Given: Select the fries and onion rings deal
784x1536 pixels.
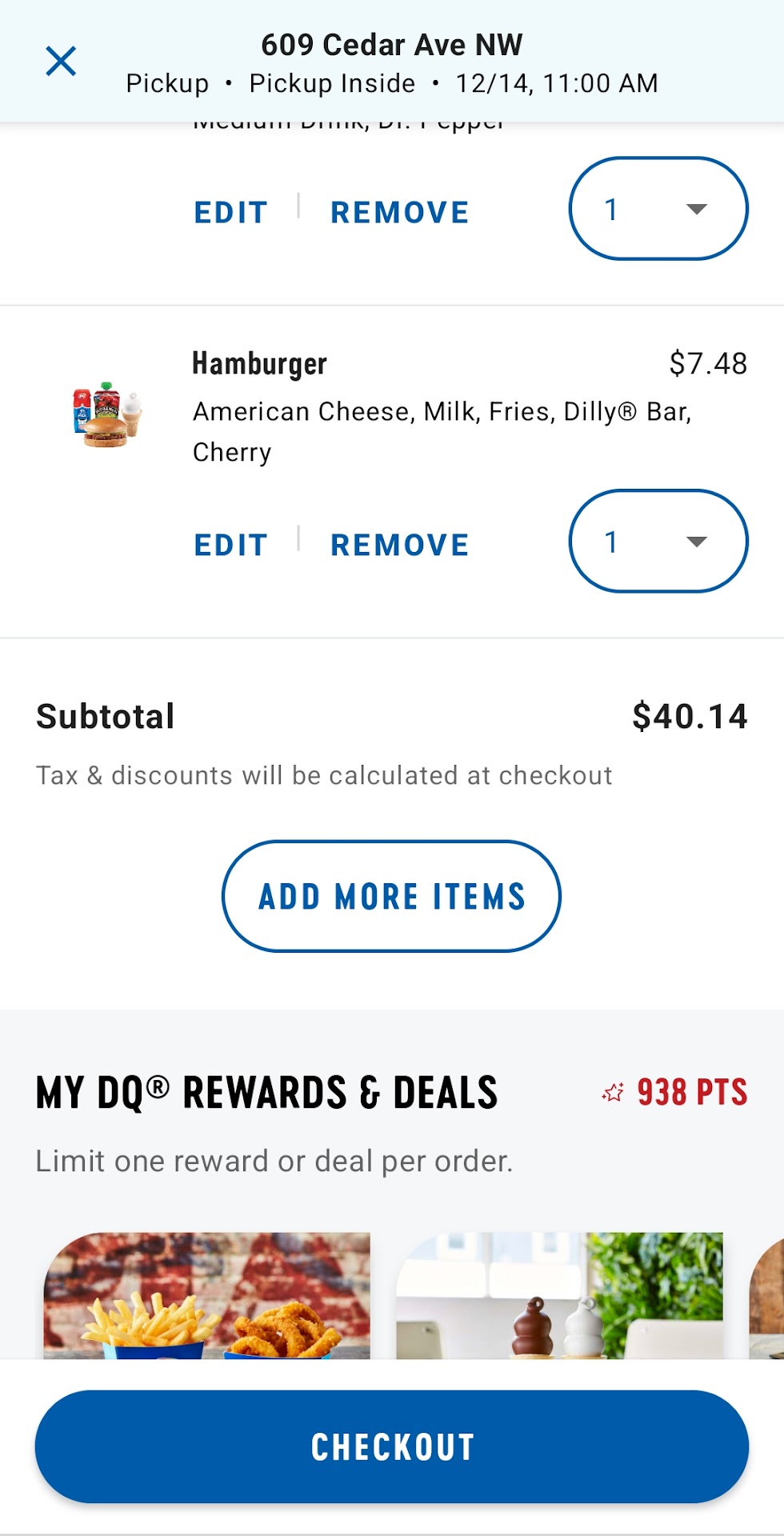Looking at the screenshot, I should tap(207, 1296).
